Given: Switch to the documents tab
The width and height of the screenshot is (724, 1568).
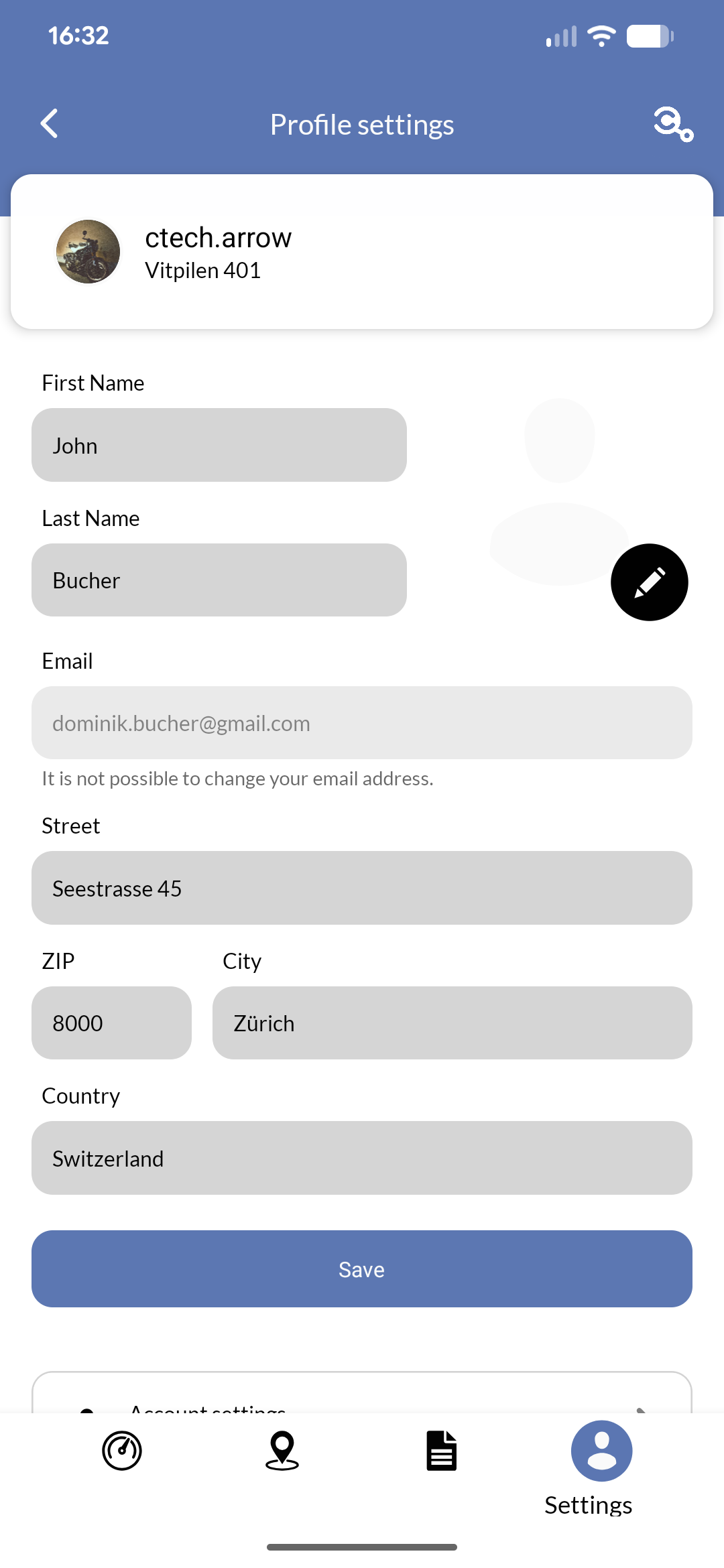Looking at the screenshot, I should point(441,1451).
